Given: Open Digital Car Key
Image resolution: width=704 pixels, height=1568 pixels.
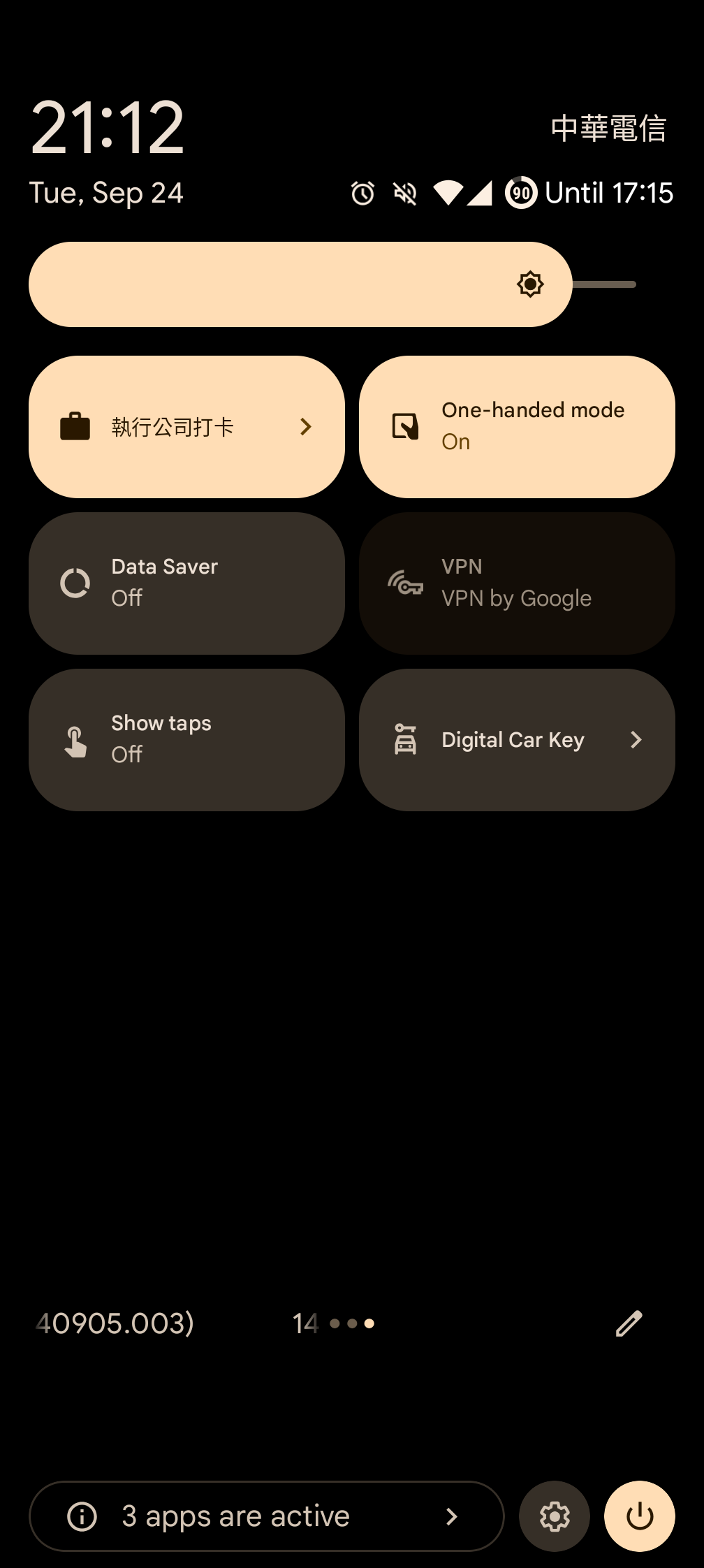Looking at the screenshot, I should tap(517, 740).
